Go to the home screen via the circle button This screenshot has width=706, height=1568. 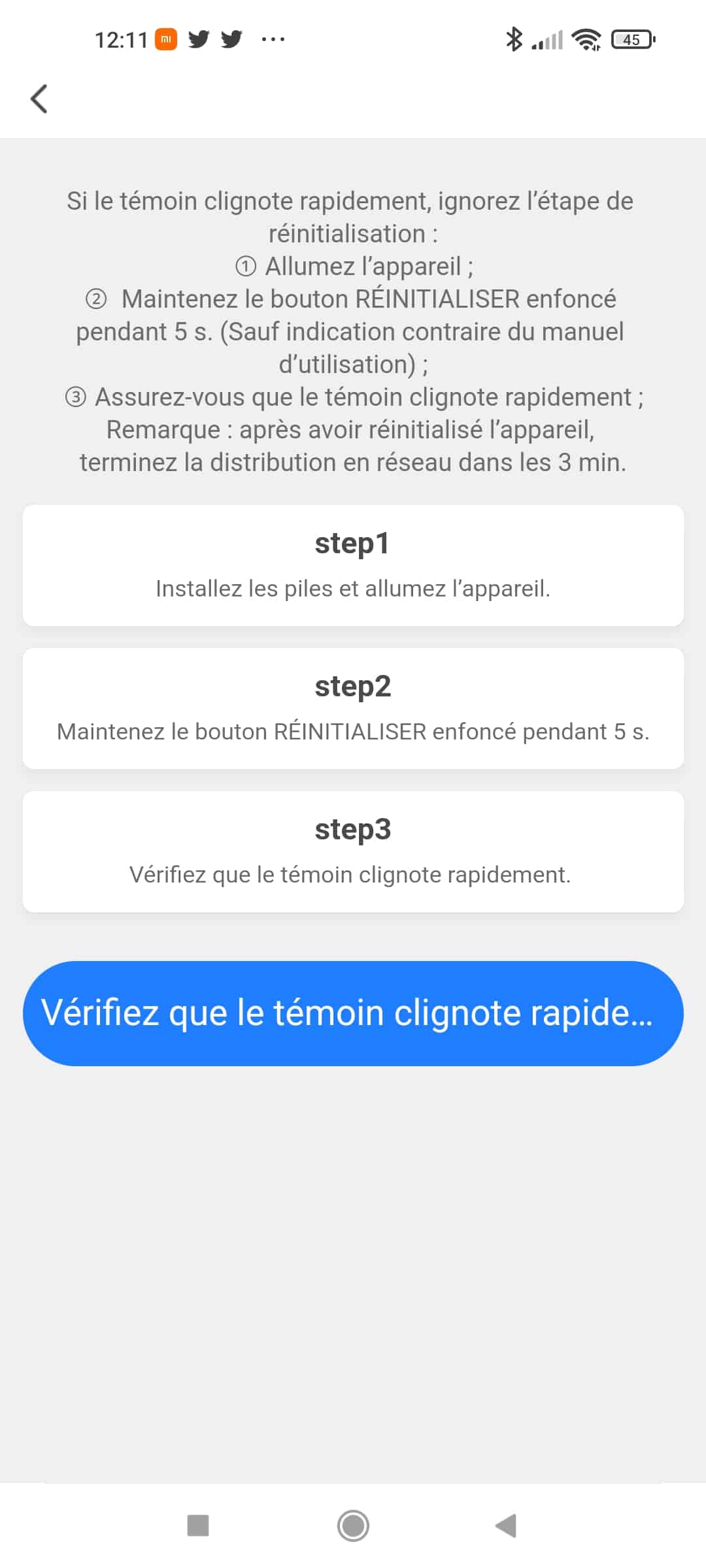(353, 1526)
